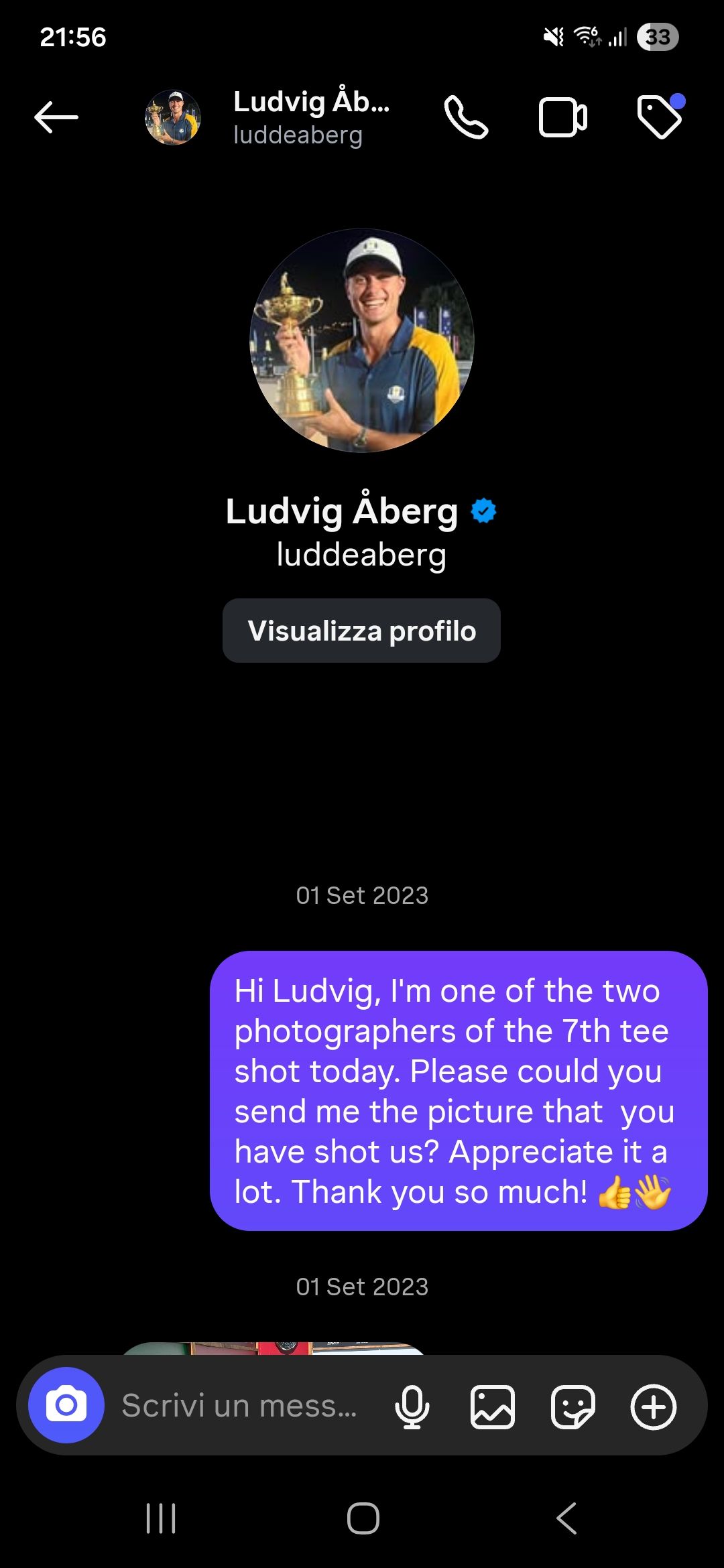724x1568 pixels.
Task: Tap the system home button
Action: click(363, 1518)
